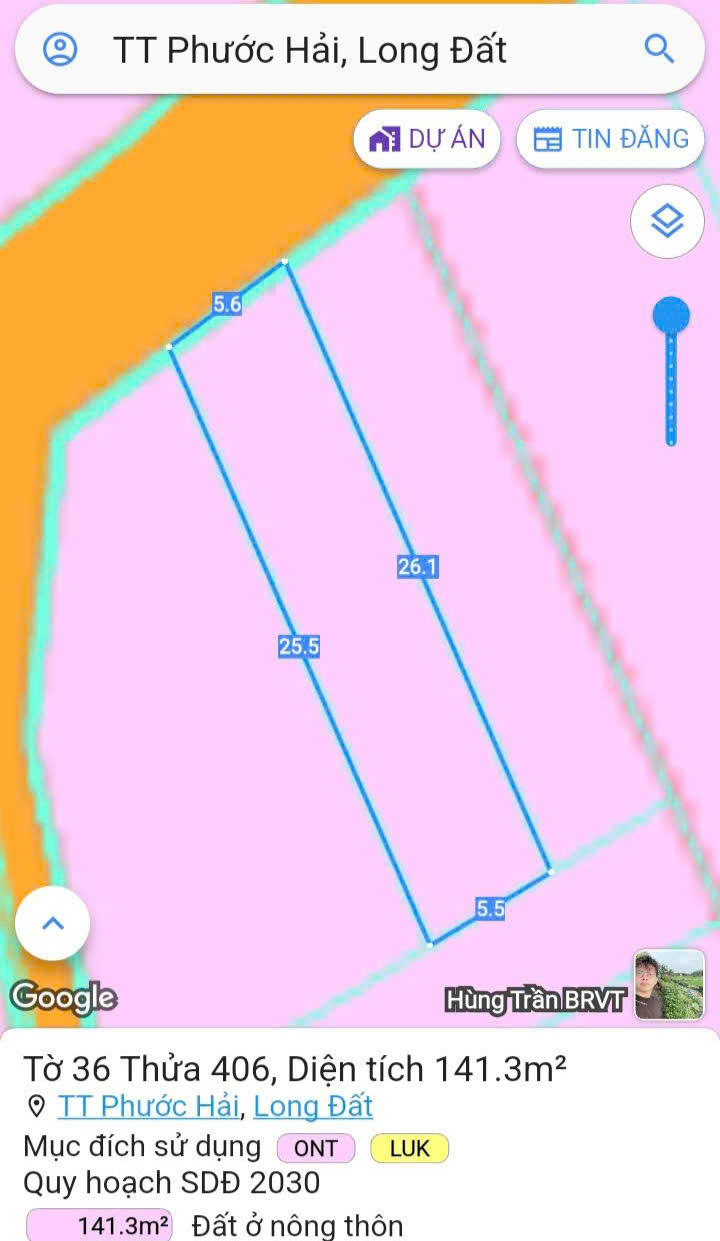Image resolution: width=720 pixels, height=1241 pixels.
Task: Select the ONT land use chip
Action: [x=316, y=1149]
